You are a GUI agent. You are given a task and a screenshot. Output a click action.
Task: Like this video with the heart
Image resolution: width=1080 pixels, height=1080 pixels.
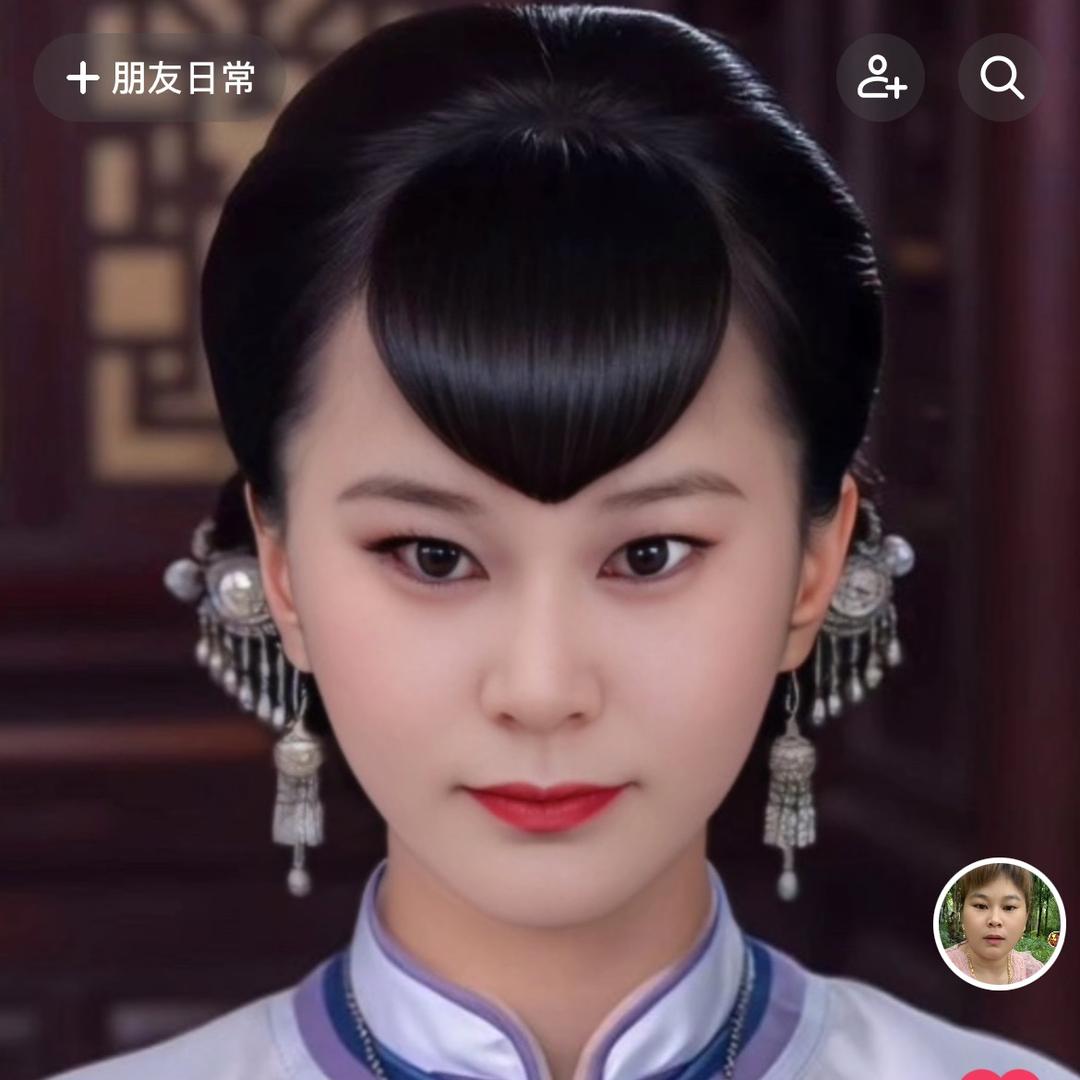click(1001, 1074)
